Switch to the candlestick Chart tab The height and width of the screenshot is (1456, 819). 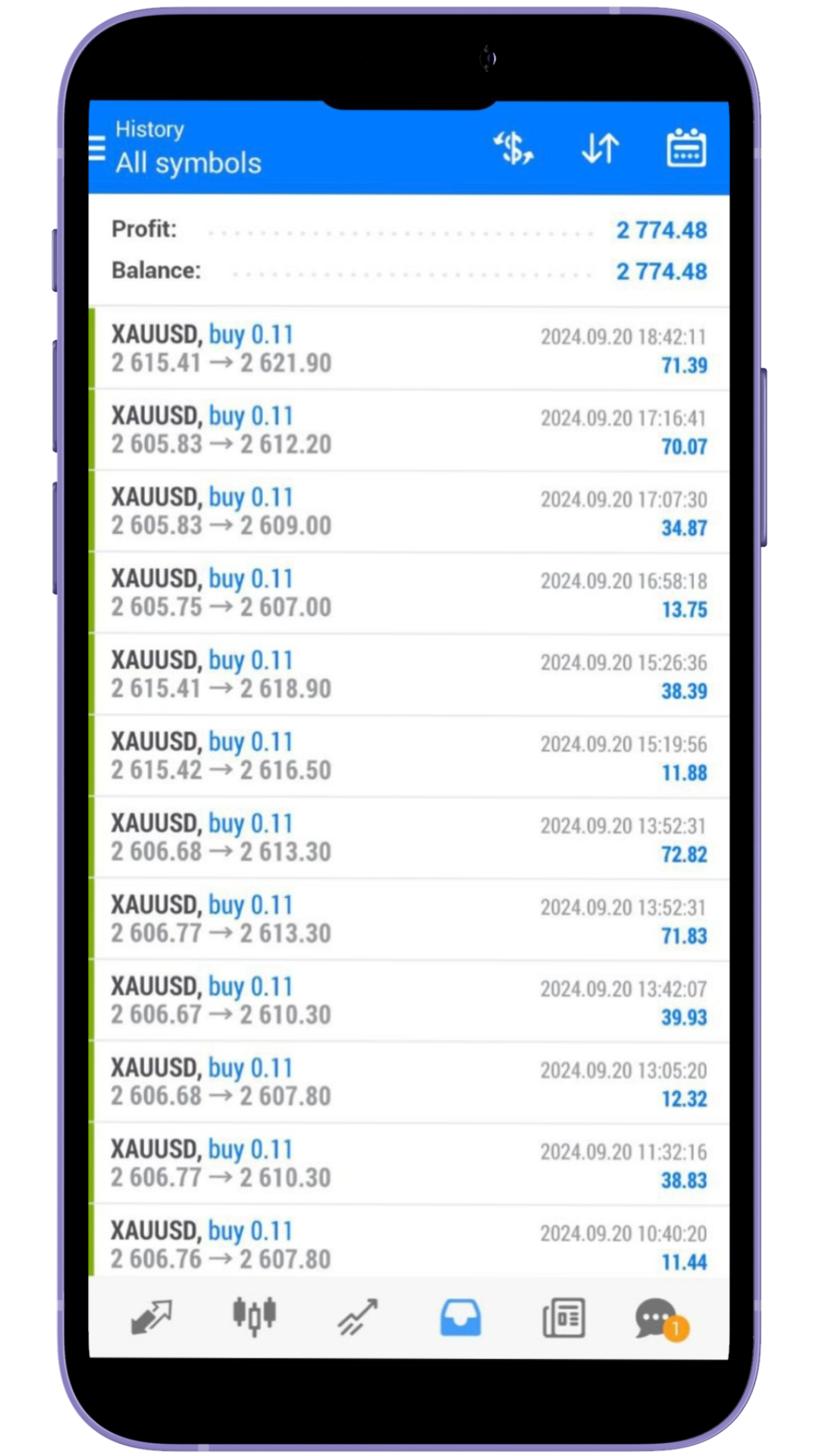click(254, 1317)
